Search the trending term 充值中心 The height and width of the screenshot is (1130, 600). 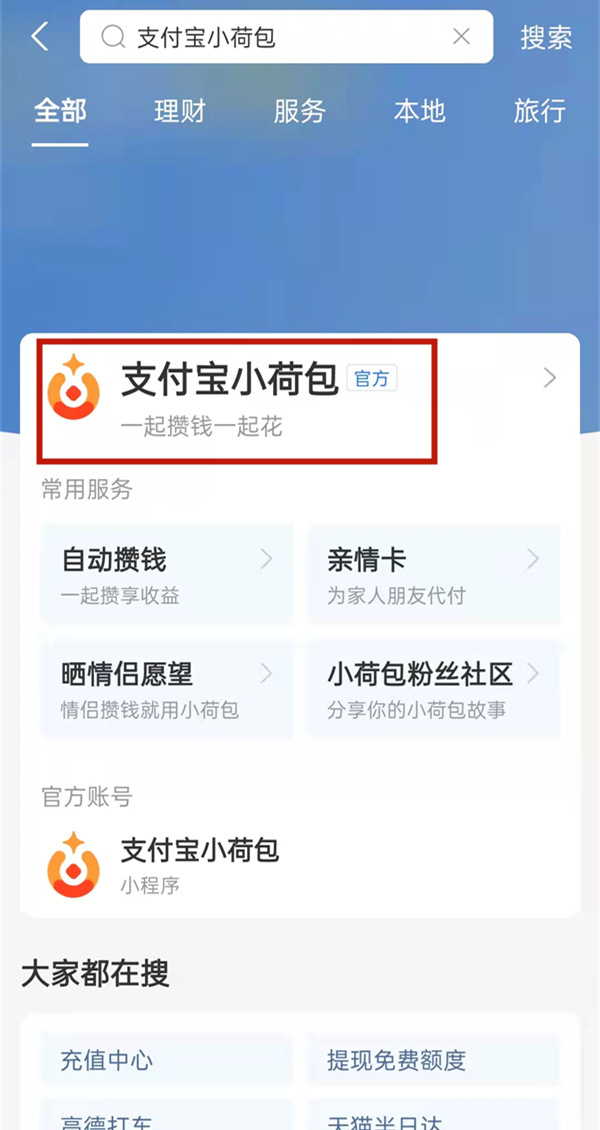(165, 1060)
